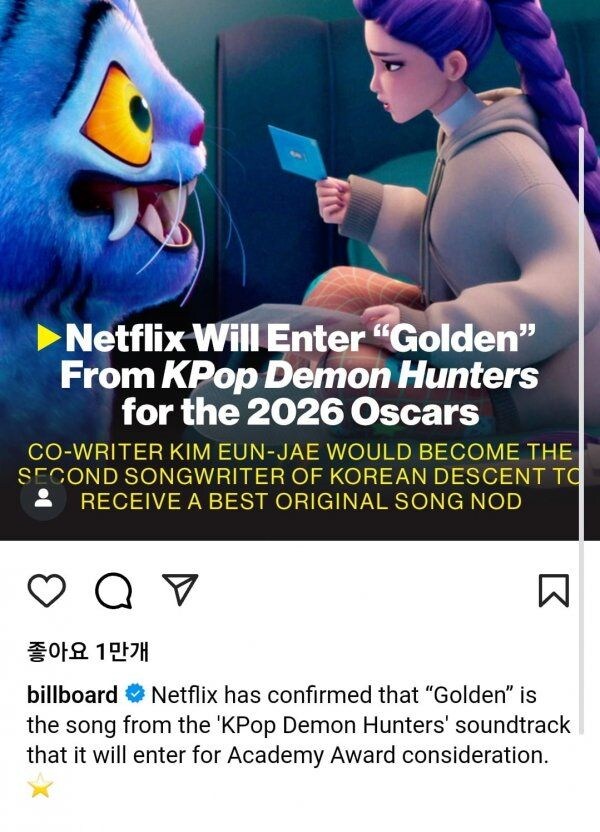Like the billboard post with the heart icon
Viewport: 600px width, 832px height.
(x=46, y=590)
